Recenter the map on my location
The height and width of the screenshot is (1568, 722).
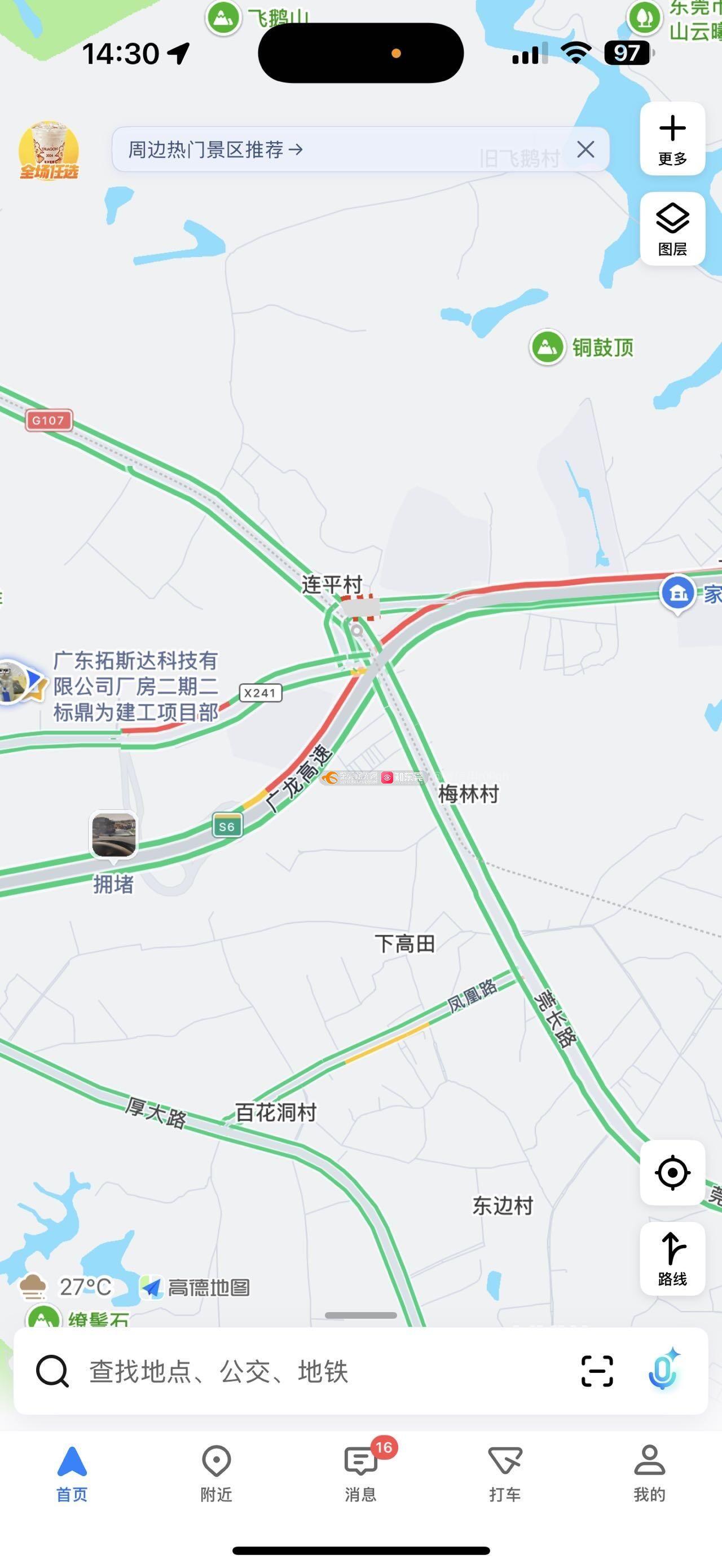tap(672, 1172)
